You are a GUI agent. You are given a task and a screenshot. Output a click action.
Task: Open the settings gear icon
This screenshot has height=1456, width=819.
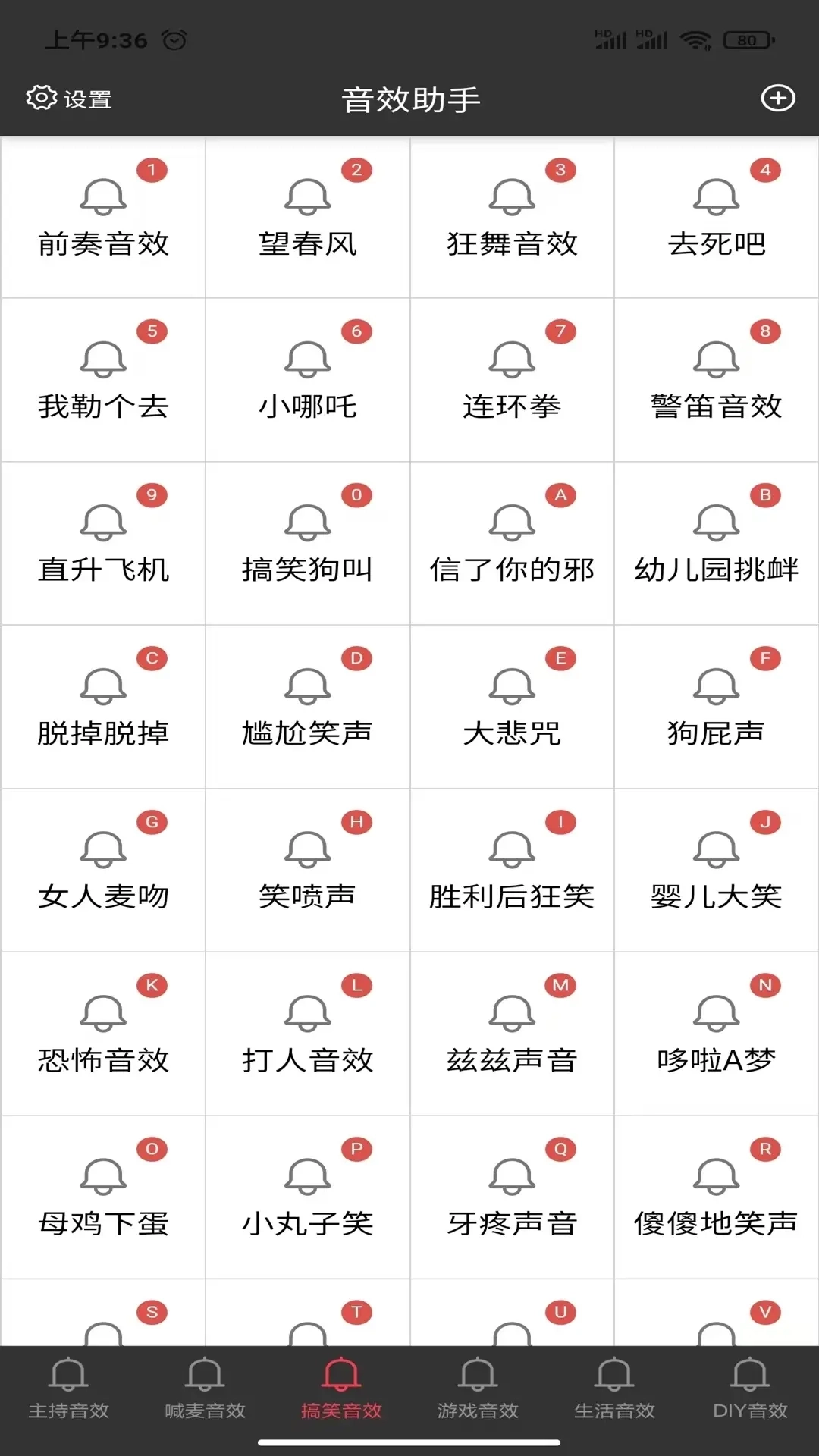[x=42, y=98]
